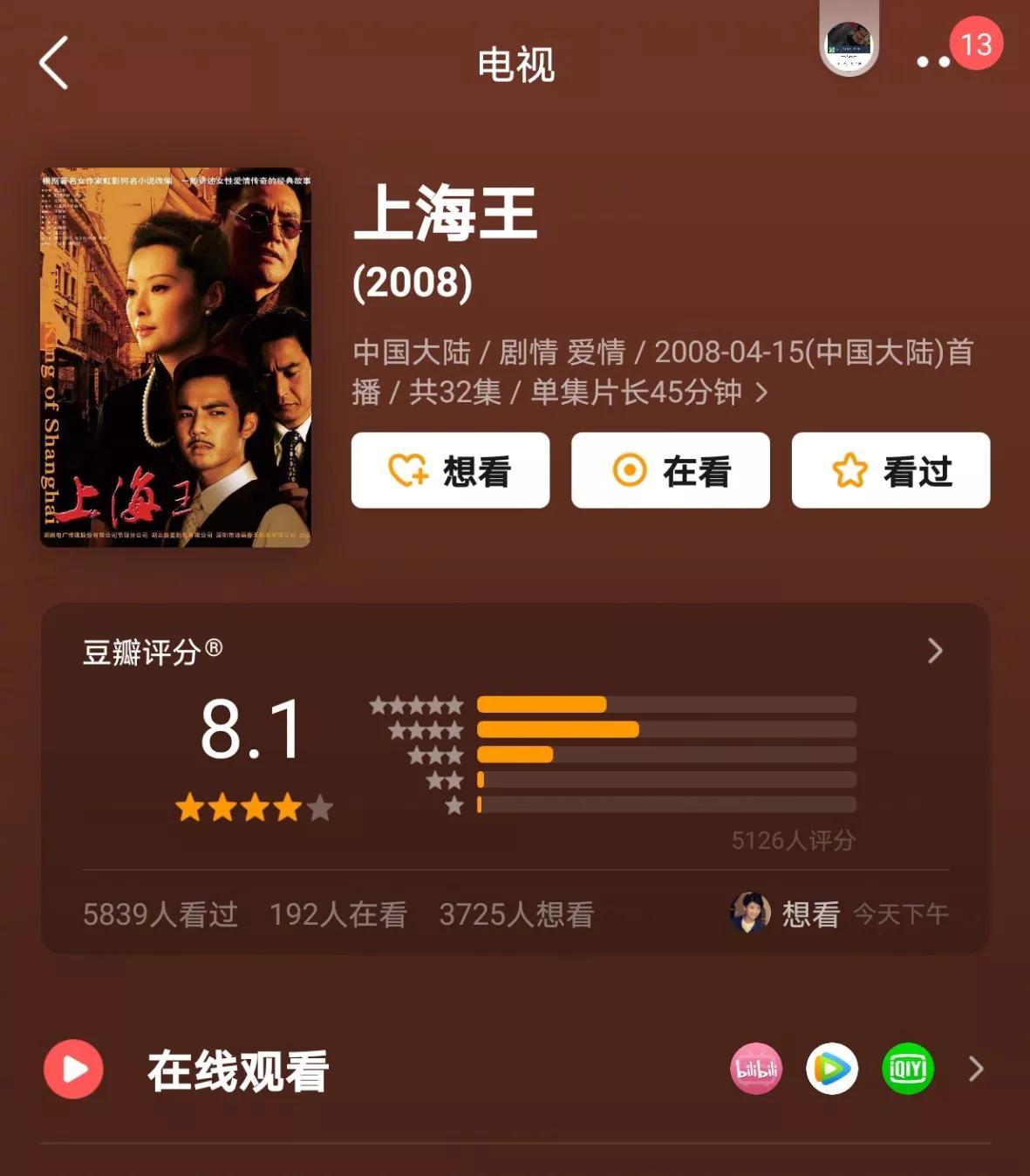The height and width of the screenshot is (1176, 1030).
Task: Open full 豆瓣评分 details with the right chevron
Action: [936, 650]
